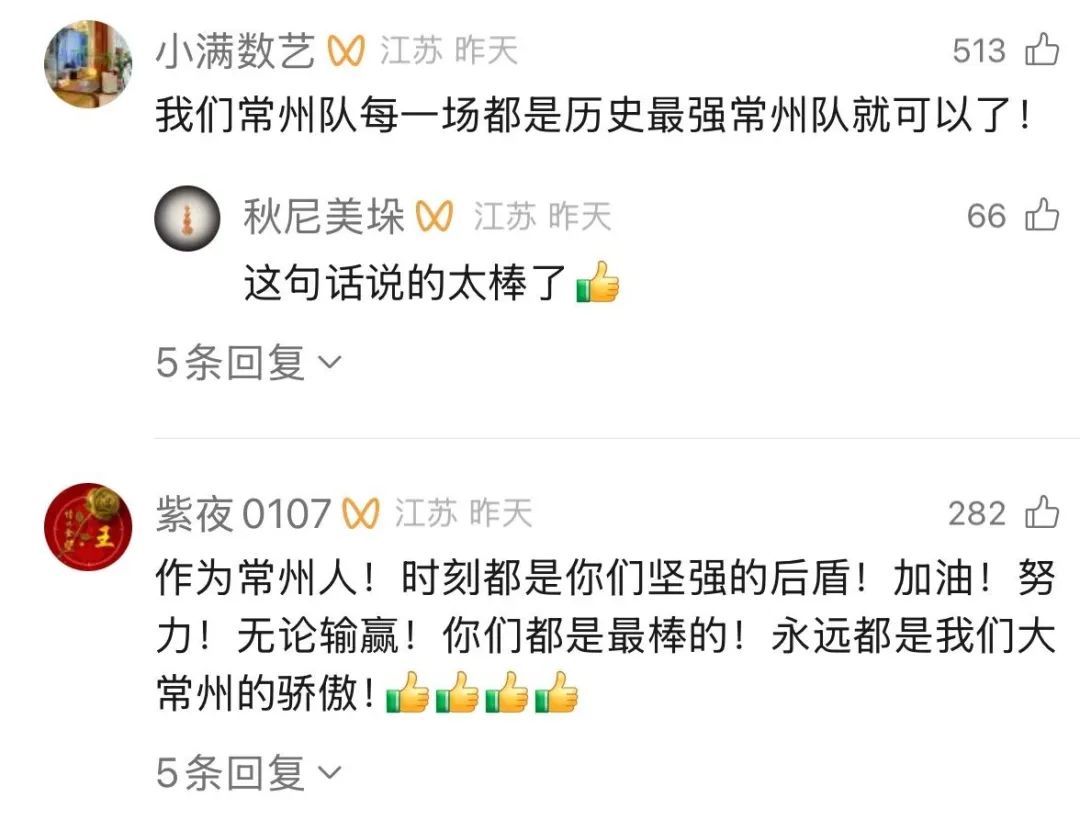Tap the username 小满数艺
The width and height of the screenshot is (1080, 820).
click(235, 51)
